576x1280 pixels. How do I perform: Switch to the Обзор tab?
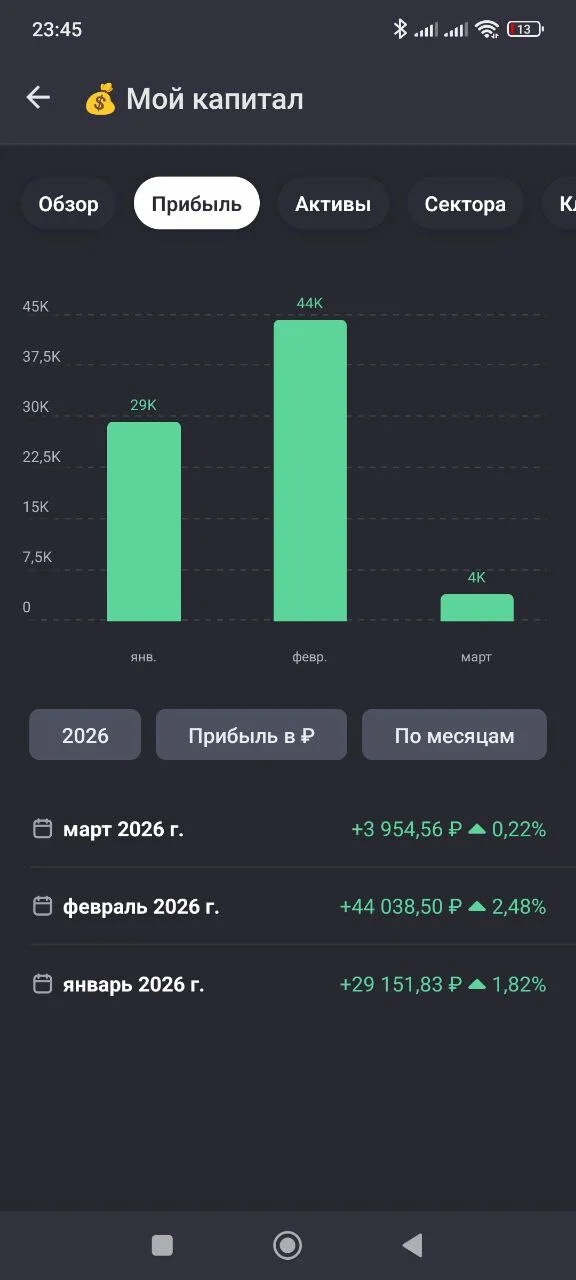point(68,204)
